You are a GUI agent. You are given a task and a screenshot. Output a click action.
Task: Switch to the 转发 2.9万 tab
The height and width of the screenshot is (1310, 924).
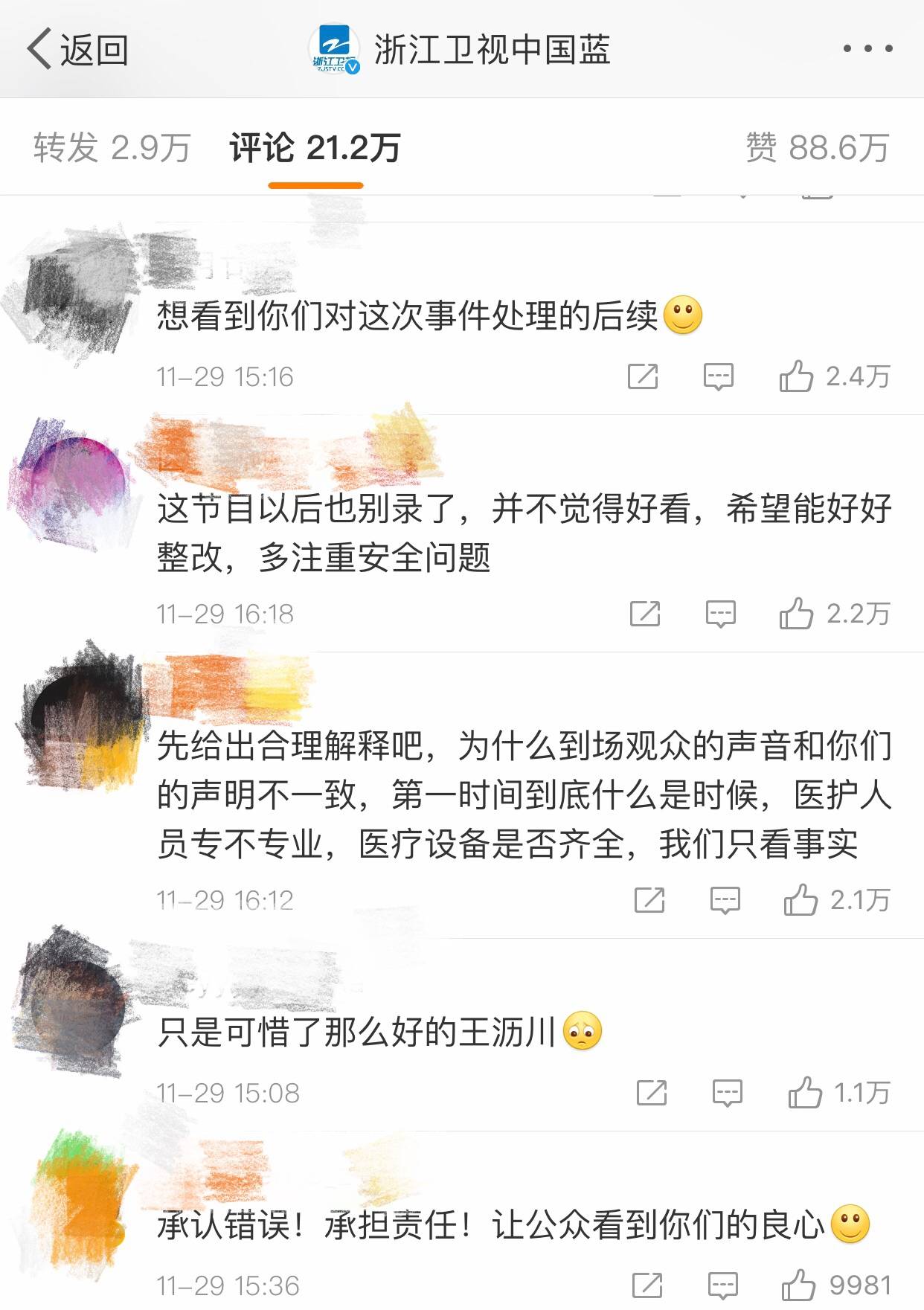112,147
